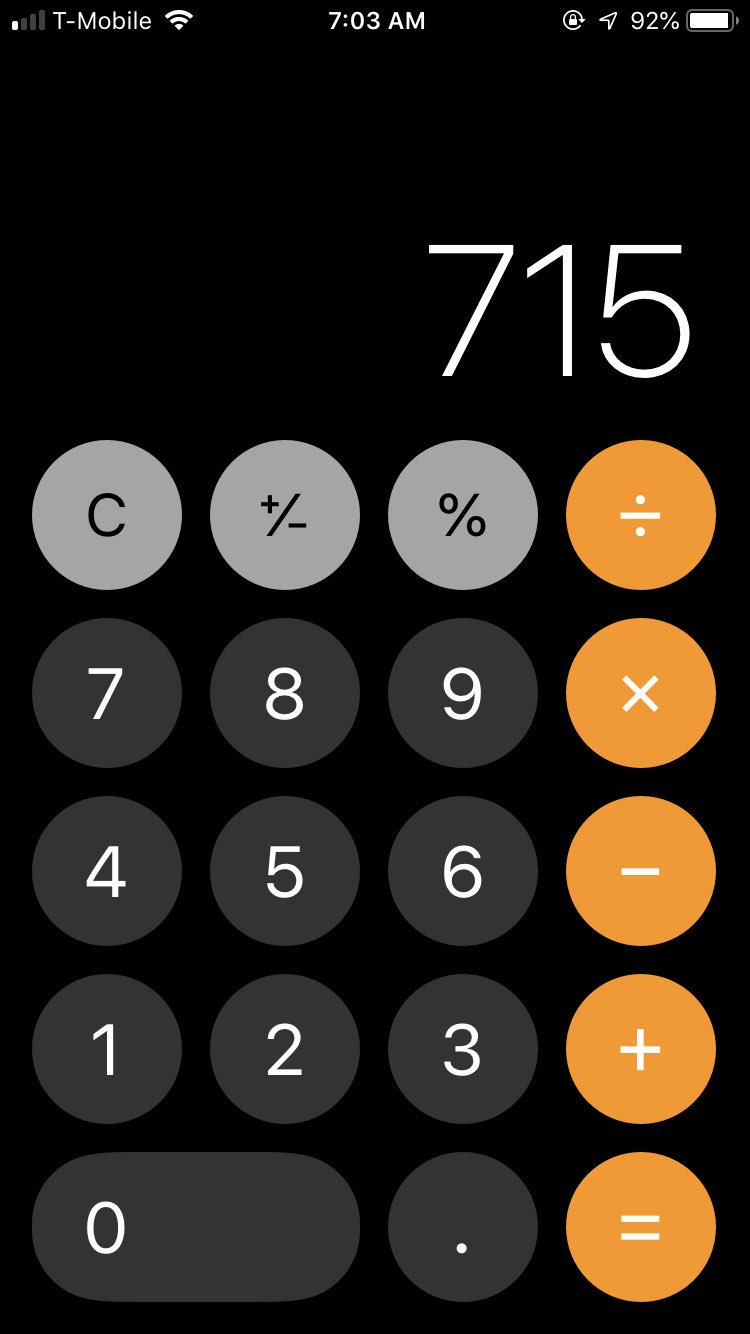Tap the equals key for the result
This screenshot has width=750, height=1334.
(x=641, y=1228)
